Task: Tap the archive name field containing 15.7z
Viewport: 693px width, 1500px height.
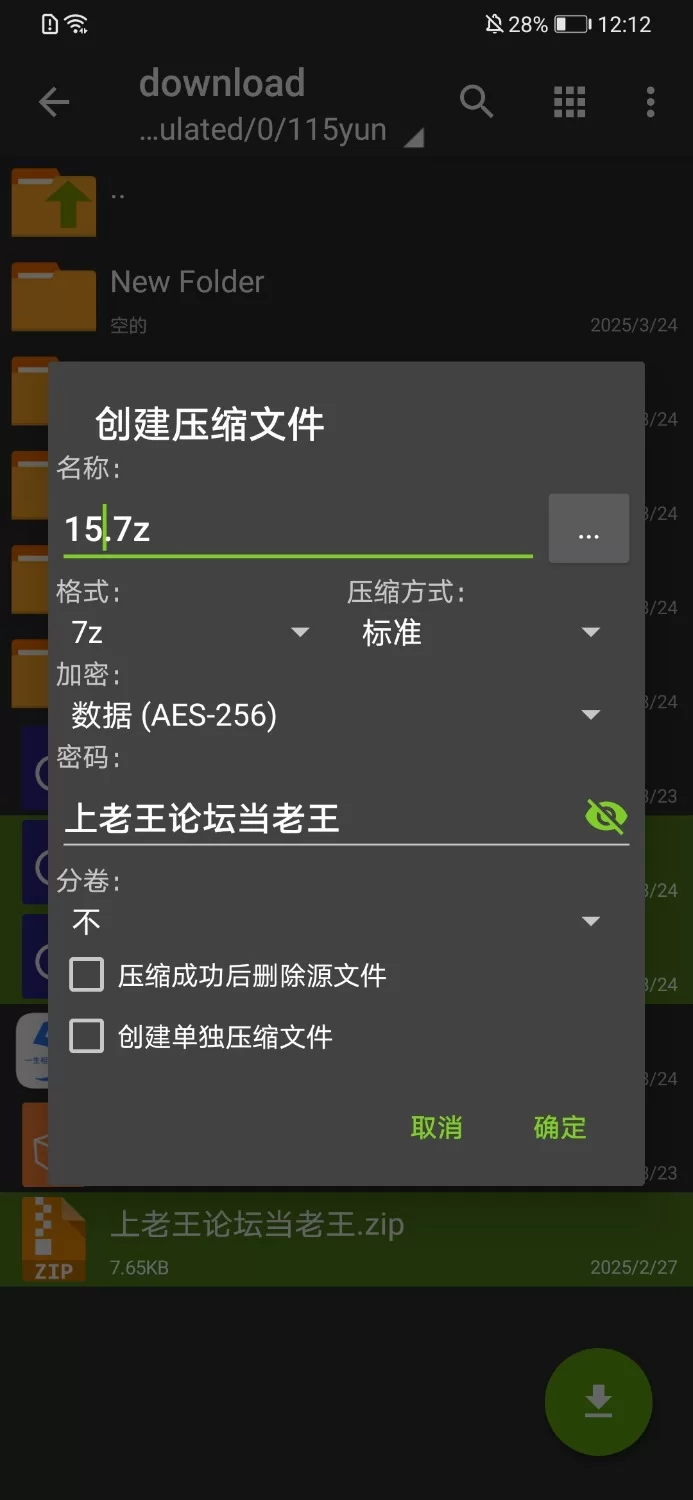Action: [x=298, y=529]
